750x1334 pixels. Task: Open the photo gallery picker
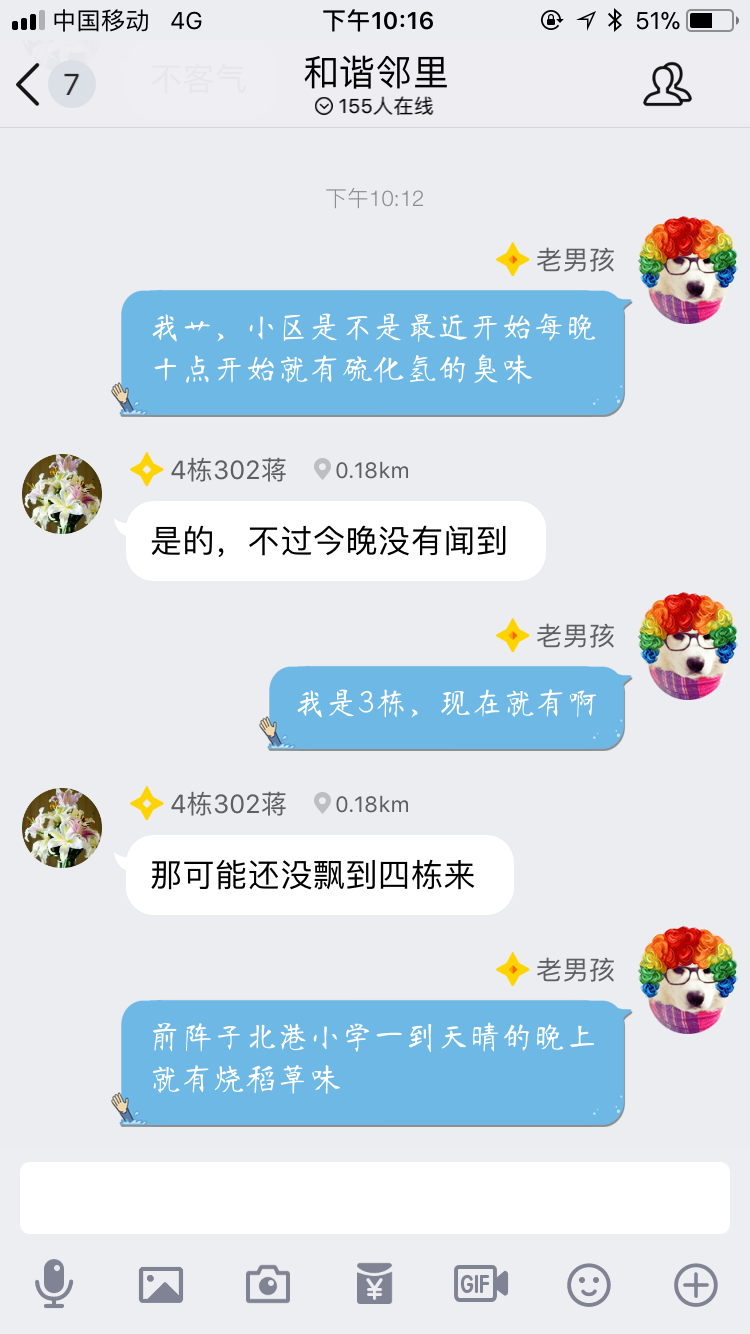(161, 1284)
